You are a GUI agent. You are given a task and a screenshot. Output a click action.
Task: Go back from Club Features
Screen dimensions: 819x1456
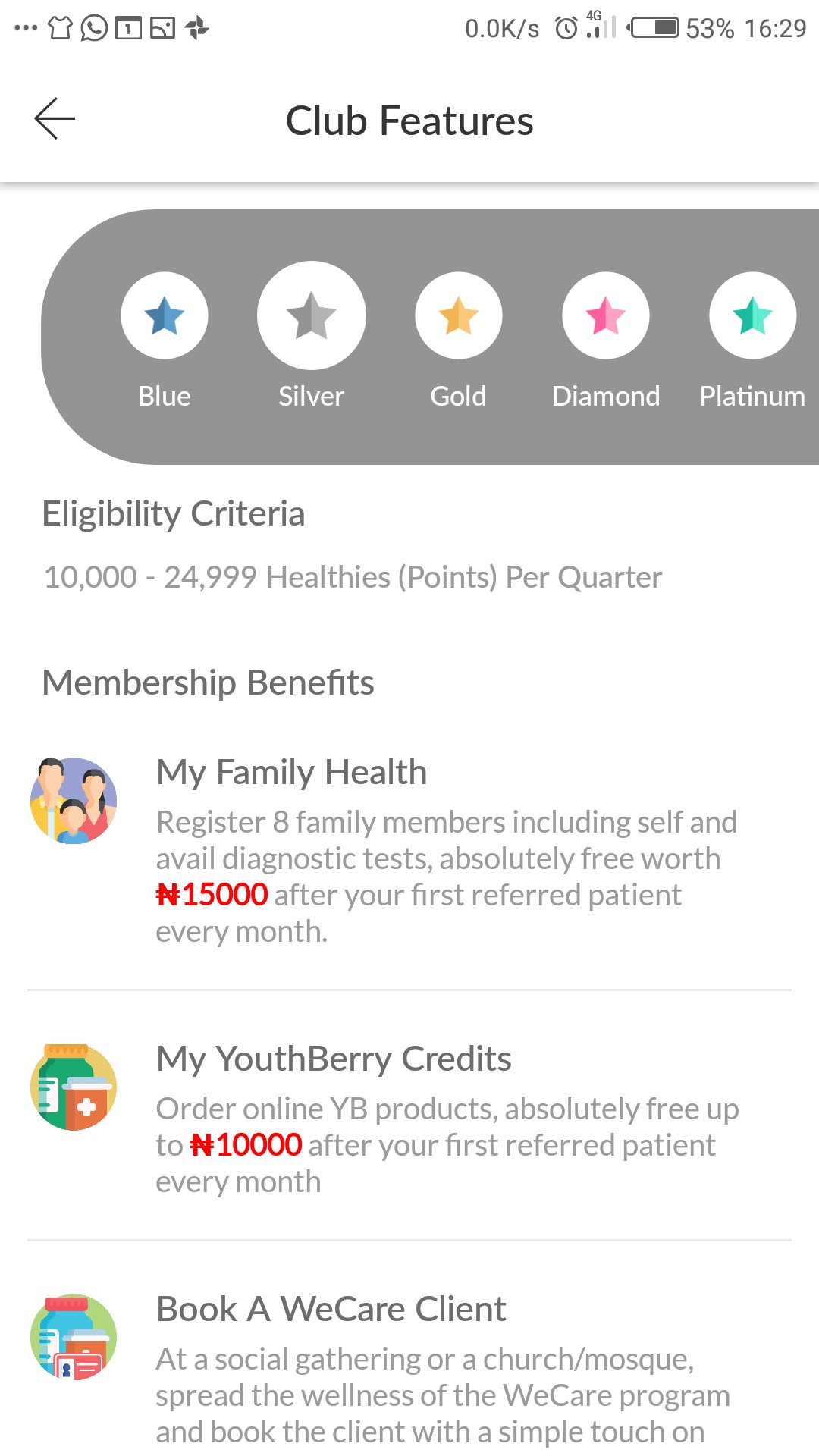(55, 119)
